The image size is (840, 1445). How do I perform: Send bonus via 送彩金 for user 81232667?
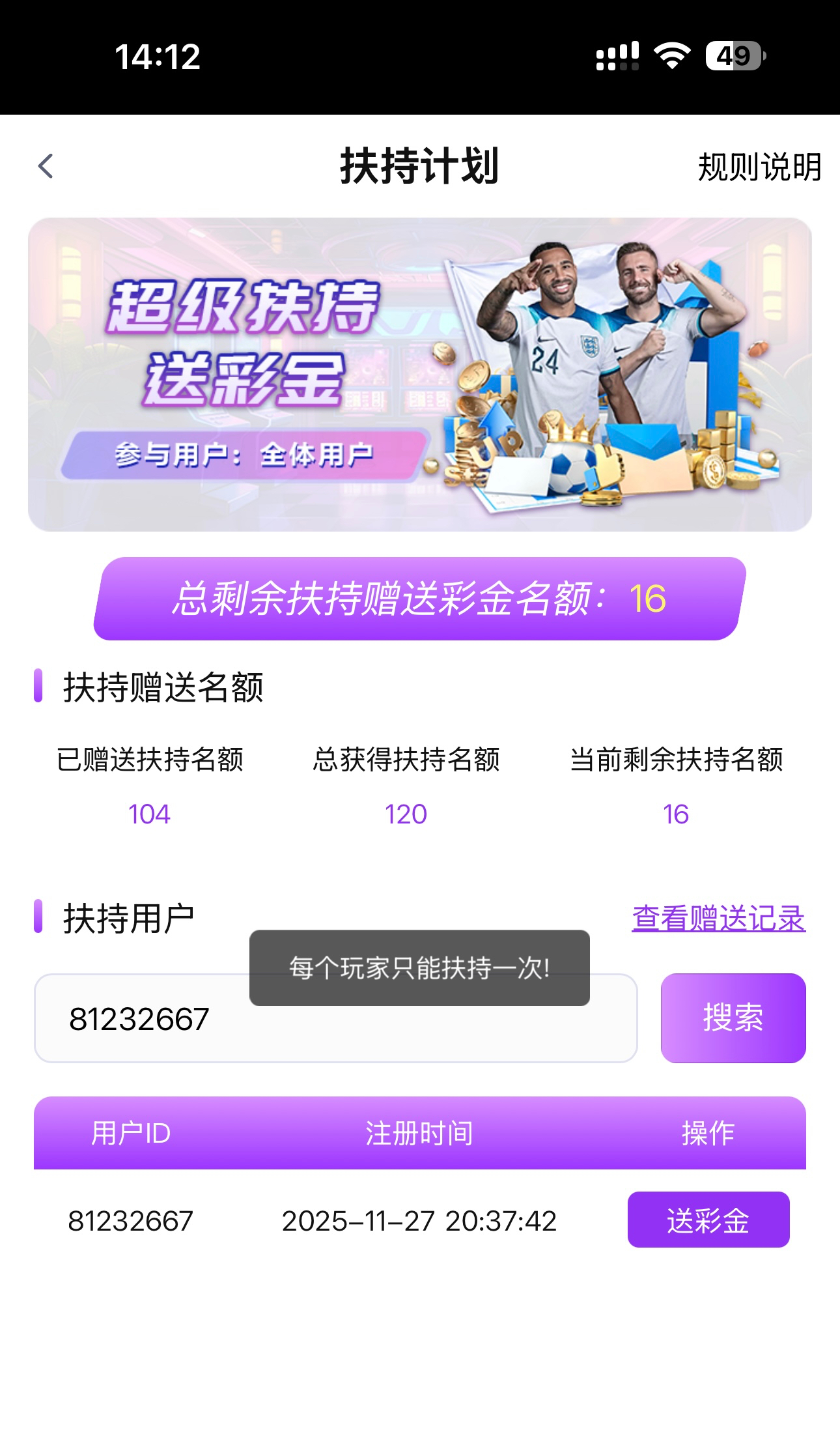[x=708, y=1220]
